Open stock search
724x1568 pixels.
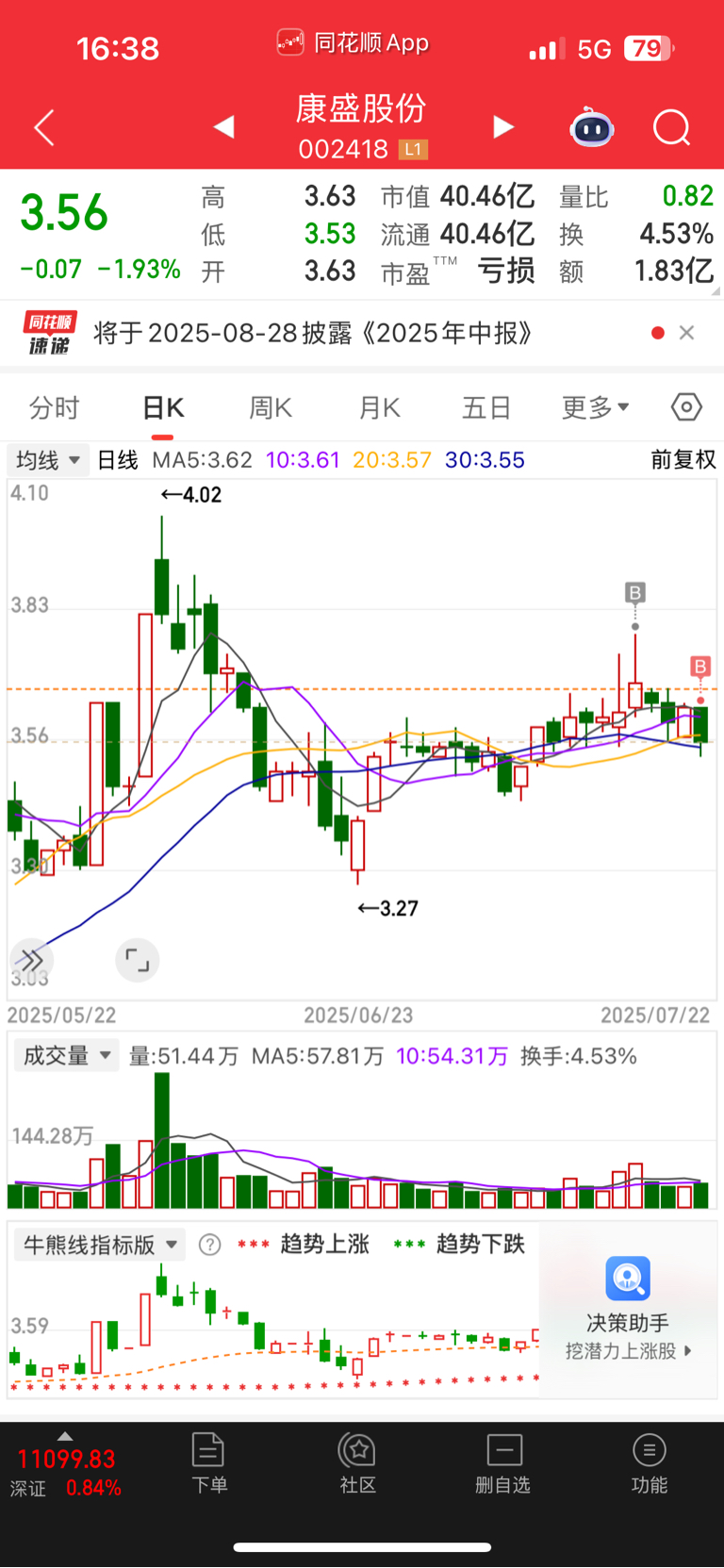pos(671,127)
